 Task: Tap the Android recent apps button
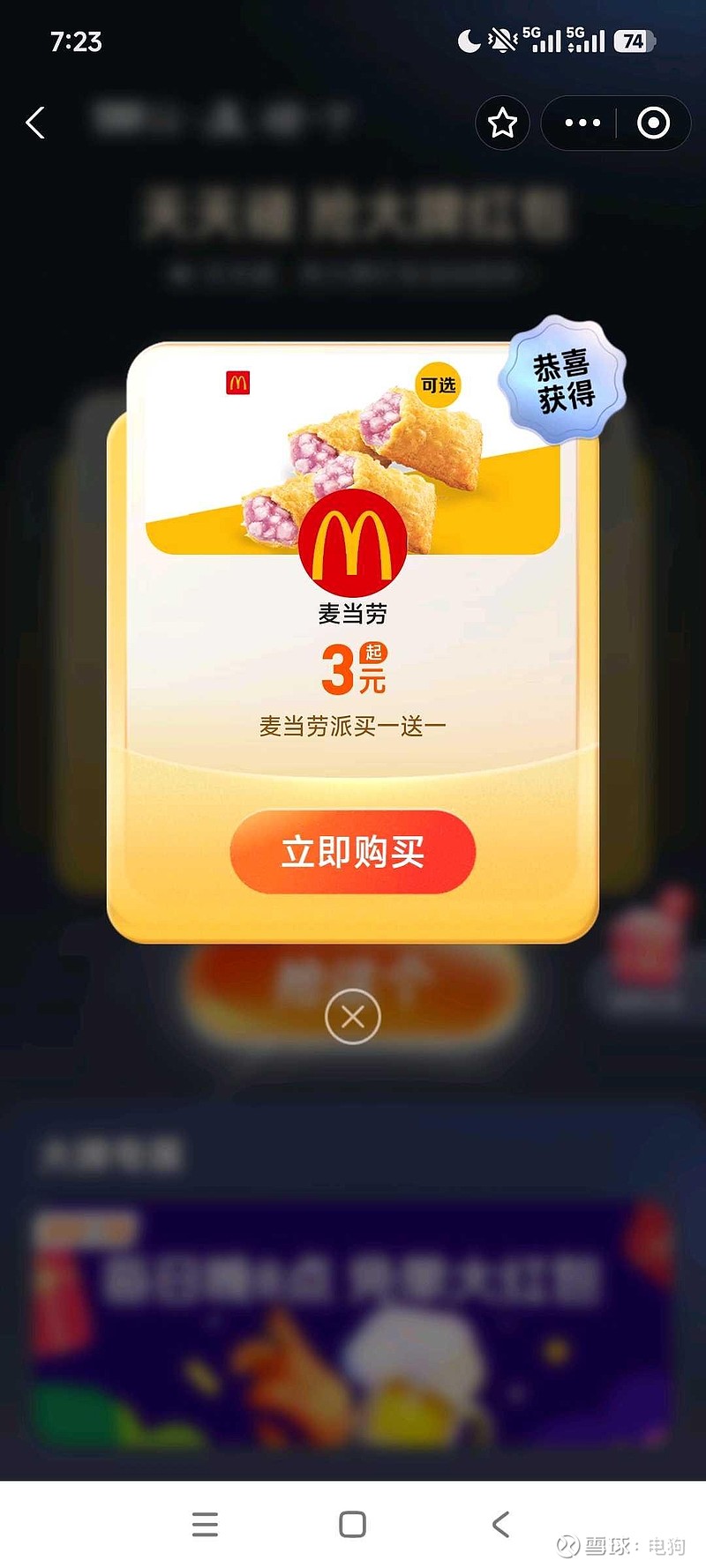[x=205, y=1524]
